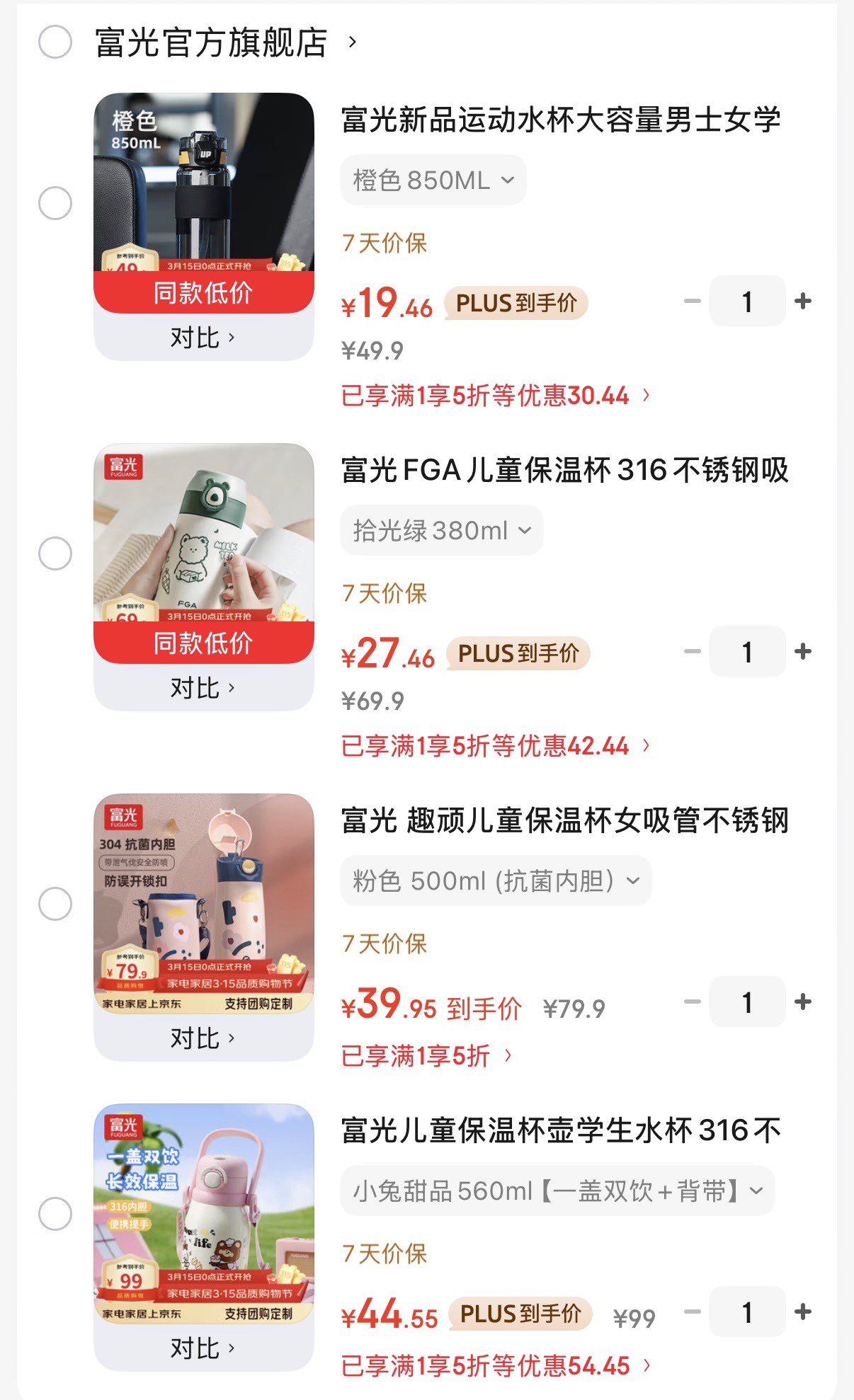Change the 拾光绿 380ml option
The image size is (854, 1400).
441,530
